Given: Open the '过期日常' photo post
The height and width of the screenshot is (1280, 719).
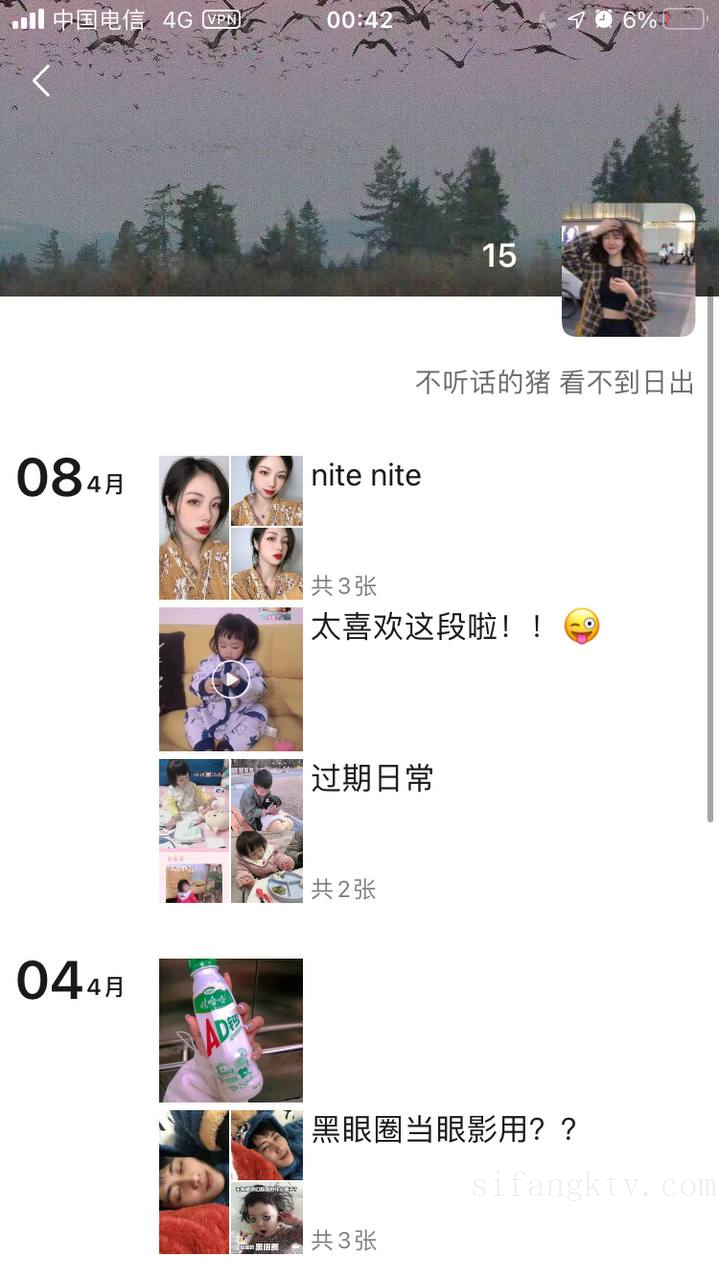Looking at the screenshot, I should click(x=231, y=831).
